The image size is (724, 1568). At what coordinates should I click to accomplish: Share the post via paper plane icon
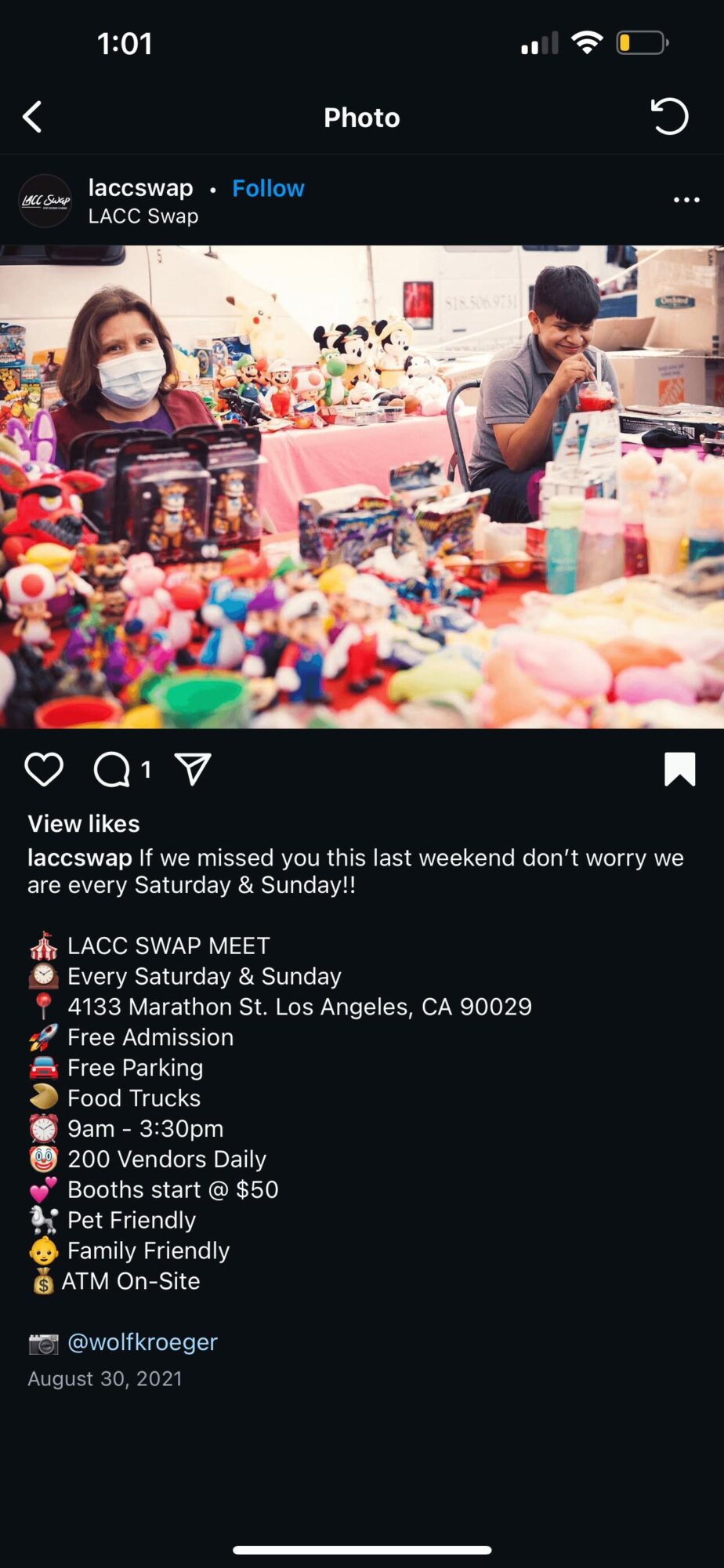point(193,769)
